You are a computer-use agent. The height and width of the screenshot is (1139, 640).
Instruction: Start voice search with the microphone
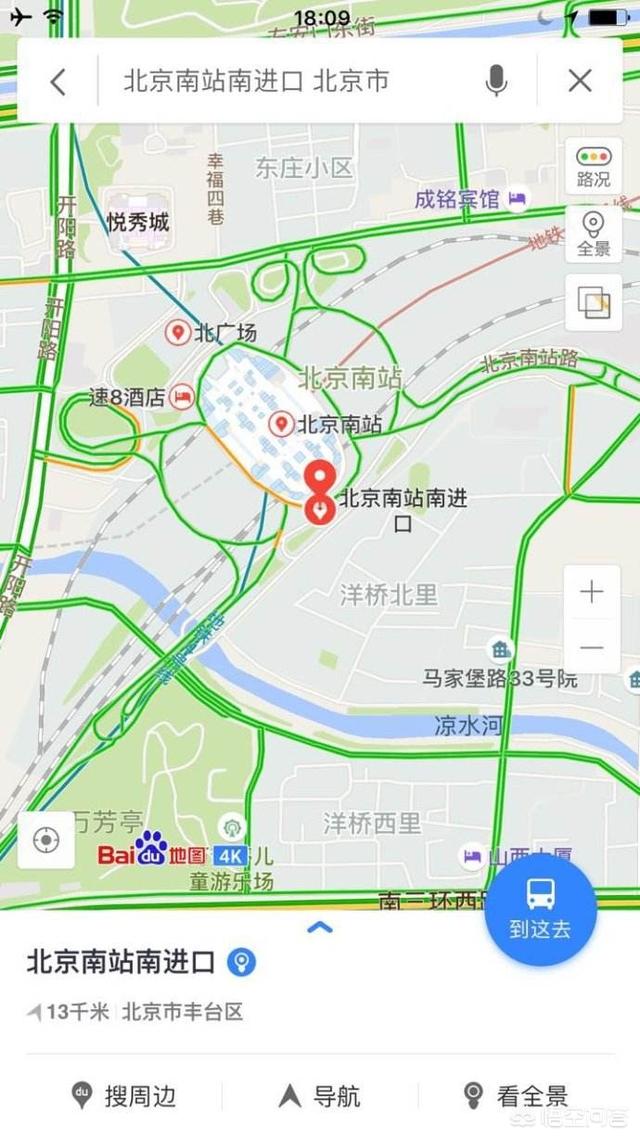tap(496, 81)
